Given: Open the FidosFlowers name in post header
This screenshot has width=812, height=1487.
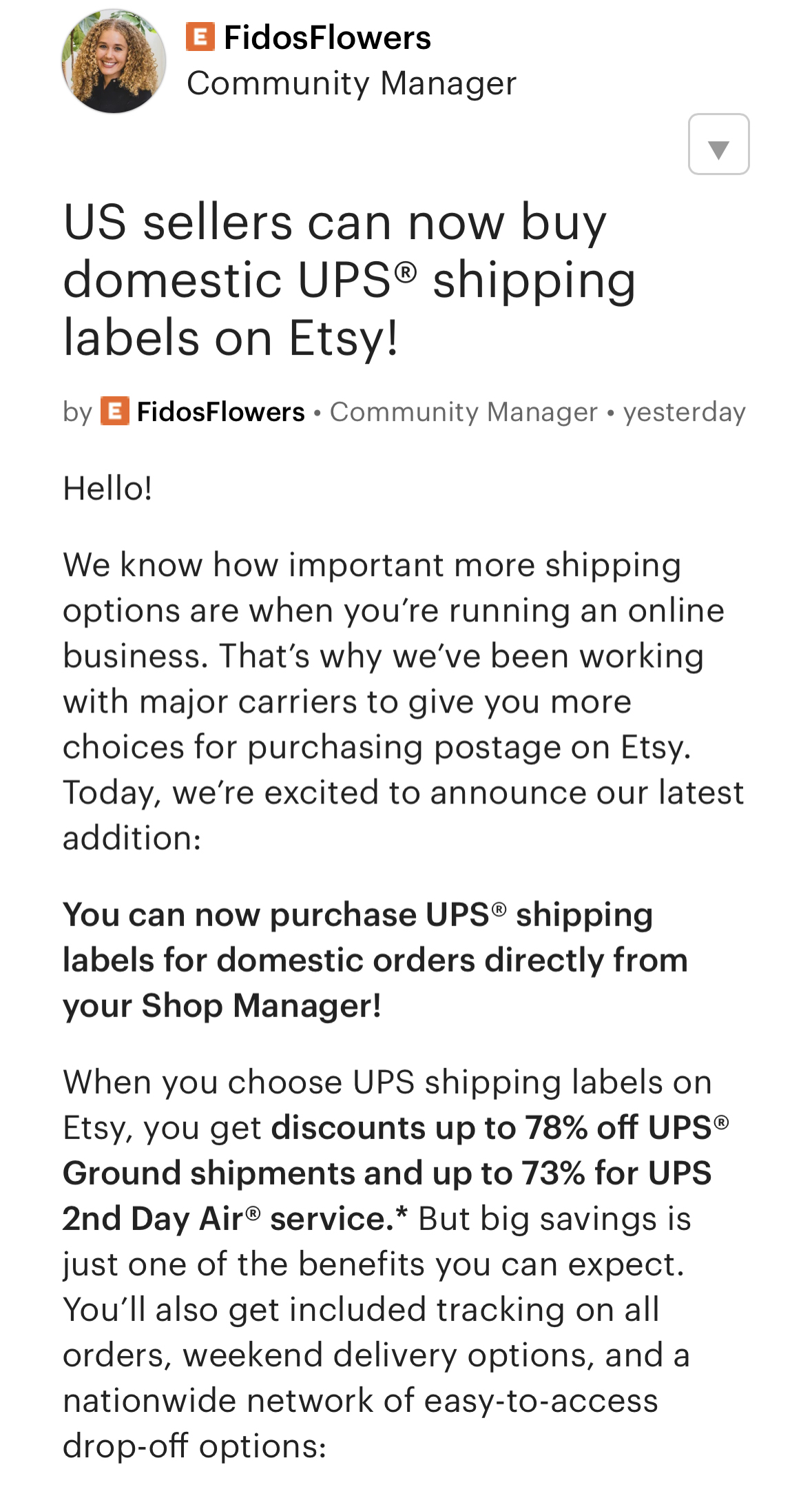Looking at the screenshot, I should click(x=327, y=37).
